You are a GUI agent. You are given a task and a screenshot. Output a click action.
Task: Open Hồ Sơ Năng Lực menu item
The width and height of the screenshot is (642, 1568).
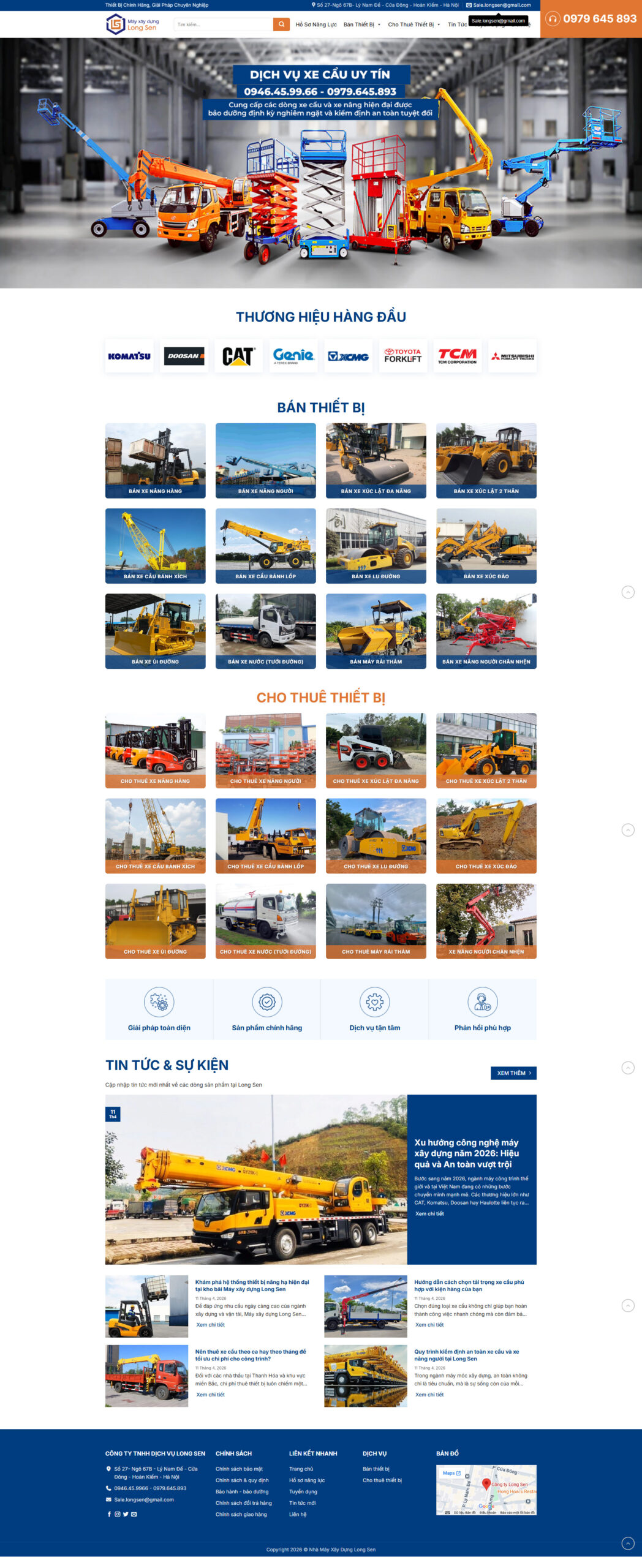click(316, 24)
